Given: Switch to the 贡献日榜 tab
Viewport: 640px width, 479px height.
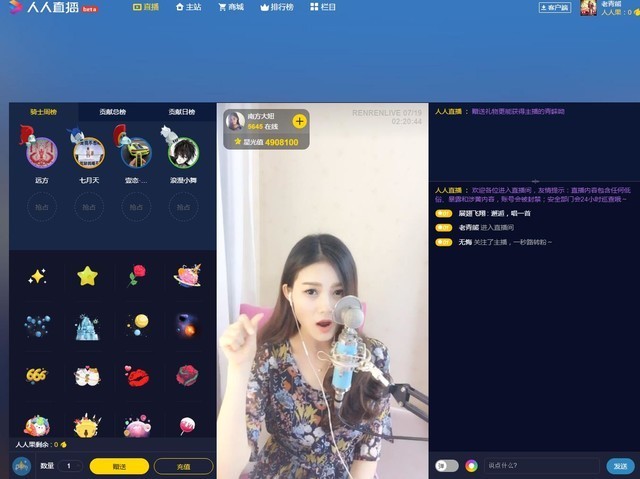Looking at the screenshot, I should (181, 112).
